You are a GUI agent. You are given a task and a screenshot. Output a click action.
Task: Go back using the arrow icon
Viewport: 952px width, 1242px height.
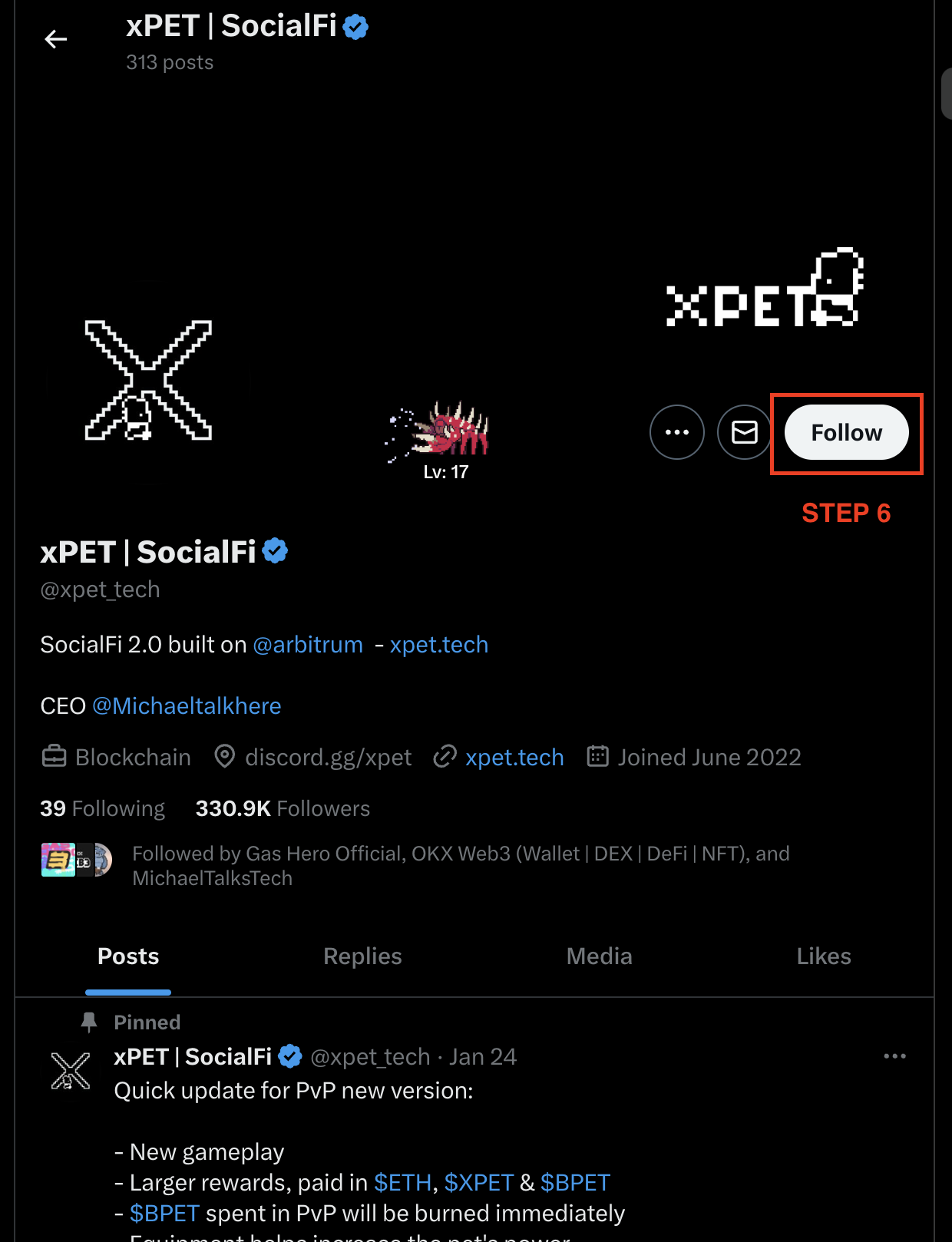pos(55,39)
